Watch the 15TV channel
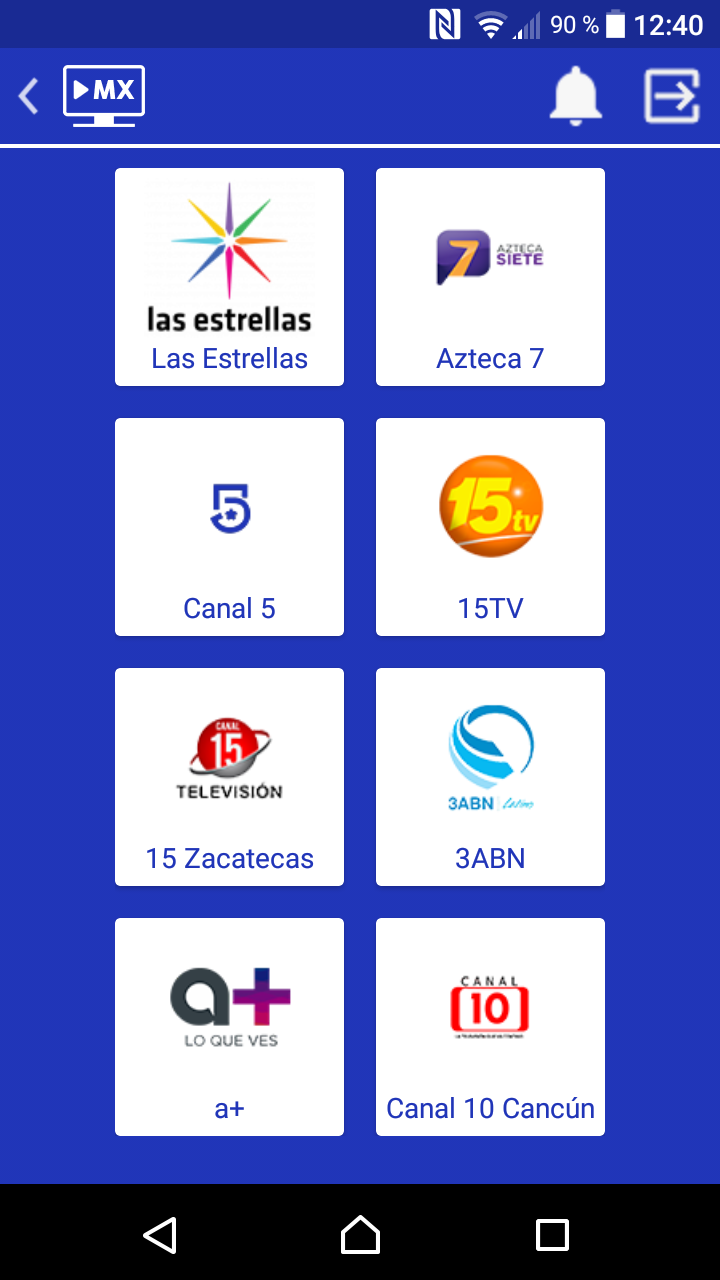 click(x=490, y=527)
